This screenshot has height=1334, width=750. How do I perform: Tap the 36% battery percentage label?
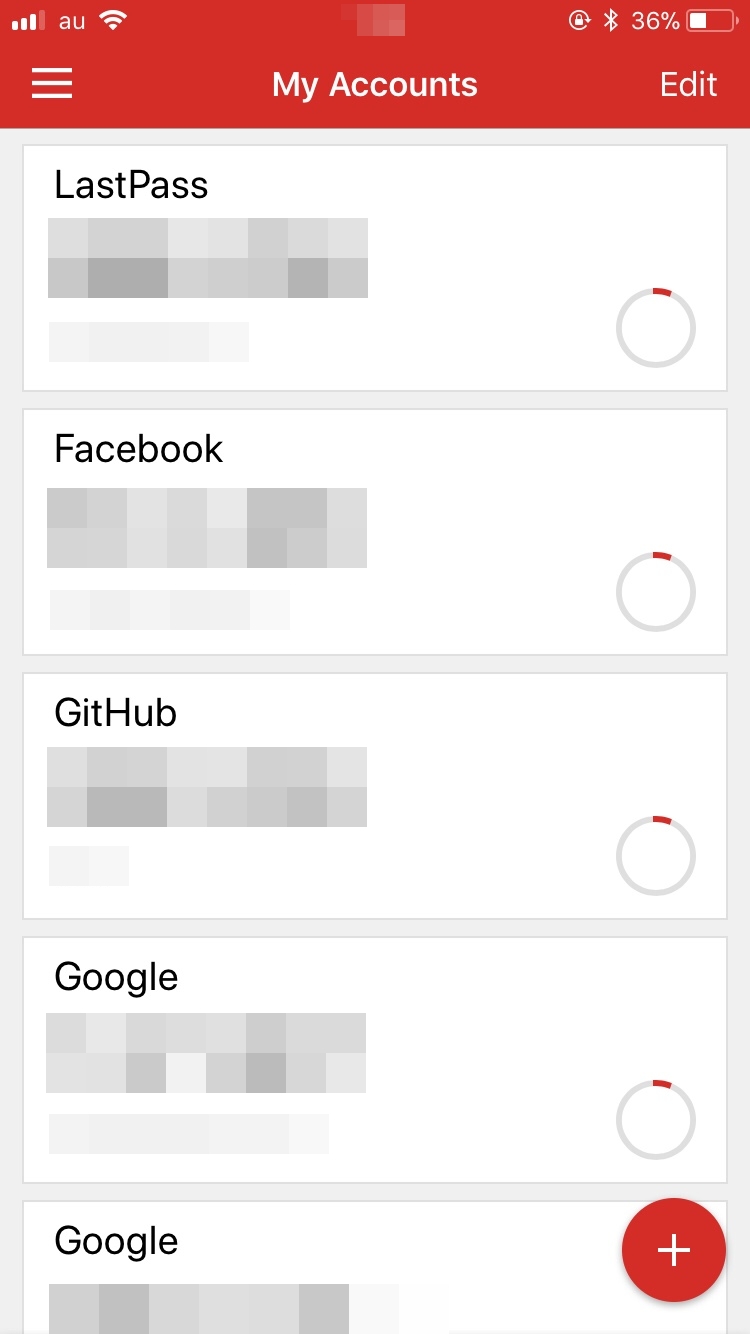[x=651, y=19]
